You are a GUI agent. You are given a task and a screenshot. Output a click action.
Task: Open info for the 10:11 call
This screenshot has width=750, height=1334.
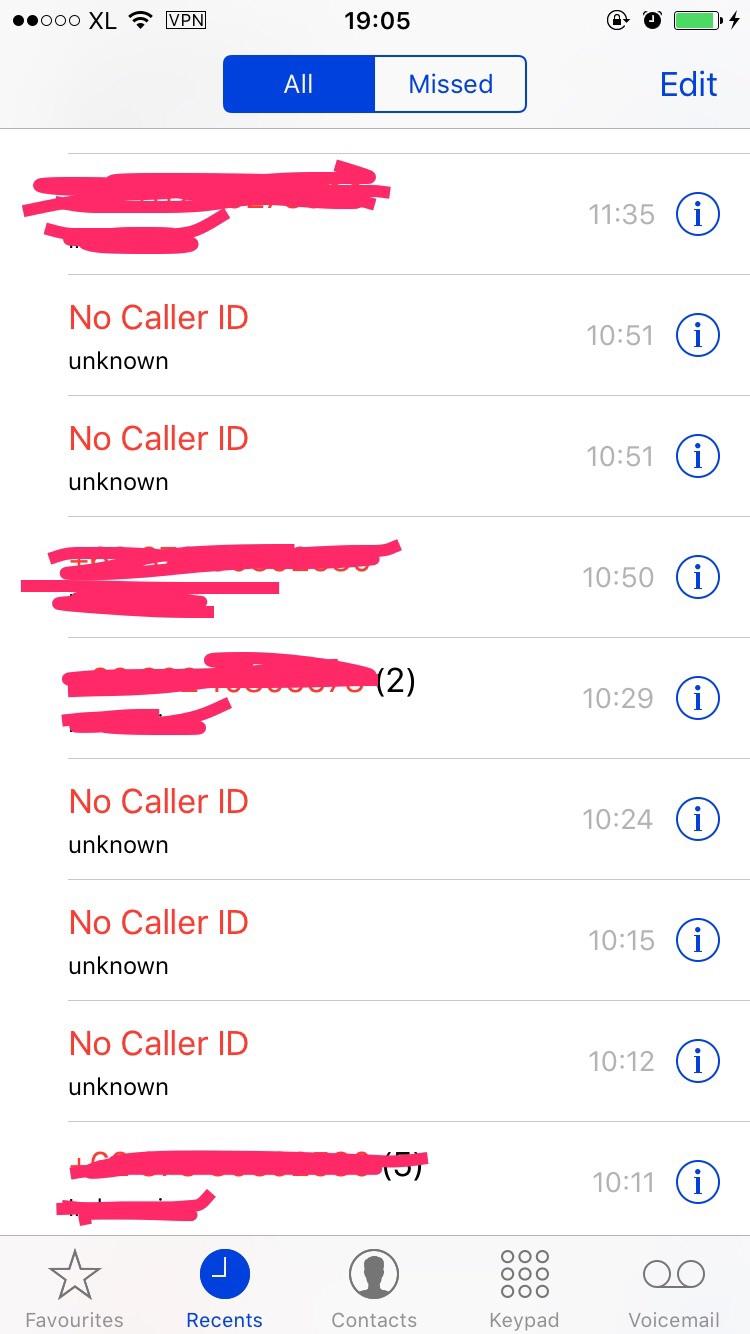[698, 1182]
